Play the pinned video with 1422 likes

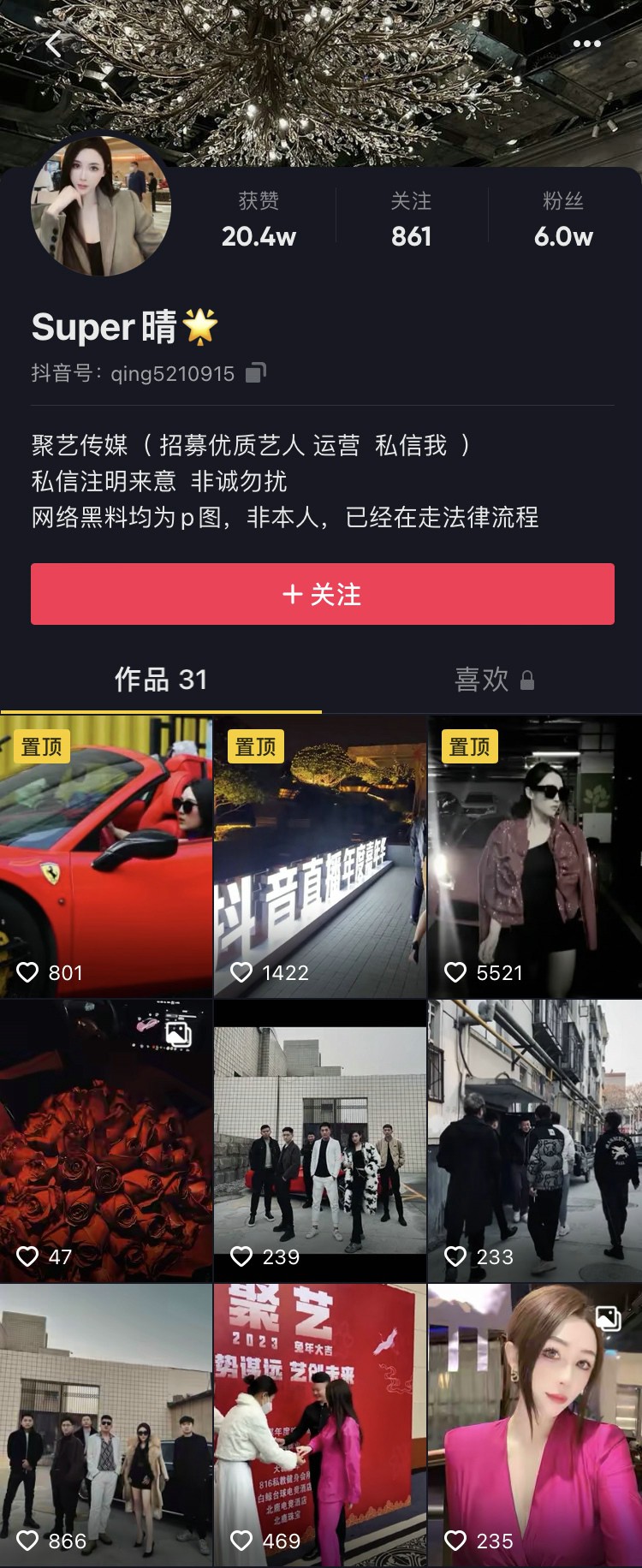(320, 856)
